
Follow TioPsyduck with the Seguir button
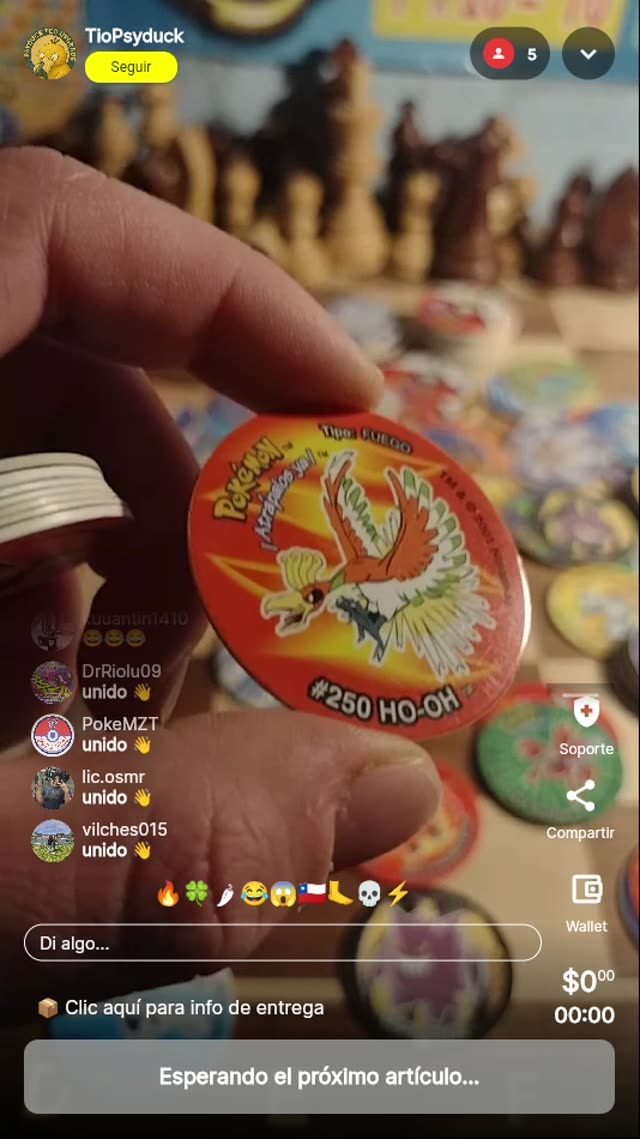pyautogui.click(x=131, y=67)
